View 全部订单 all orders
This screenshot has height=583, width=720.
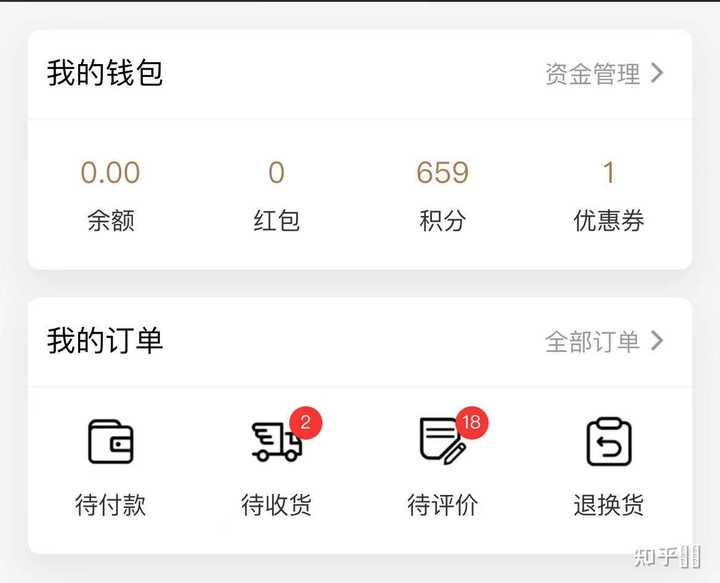(x=603, y=342)
